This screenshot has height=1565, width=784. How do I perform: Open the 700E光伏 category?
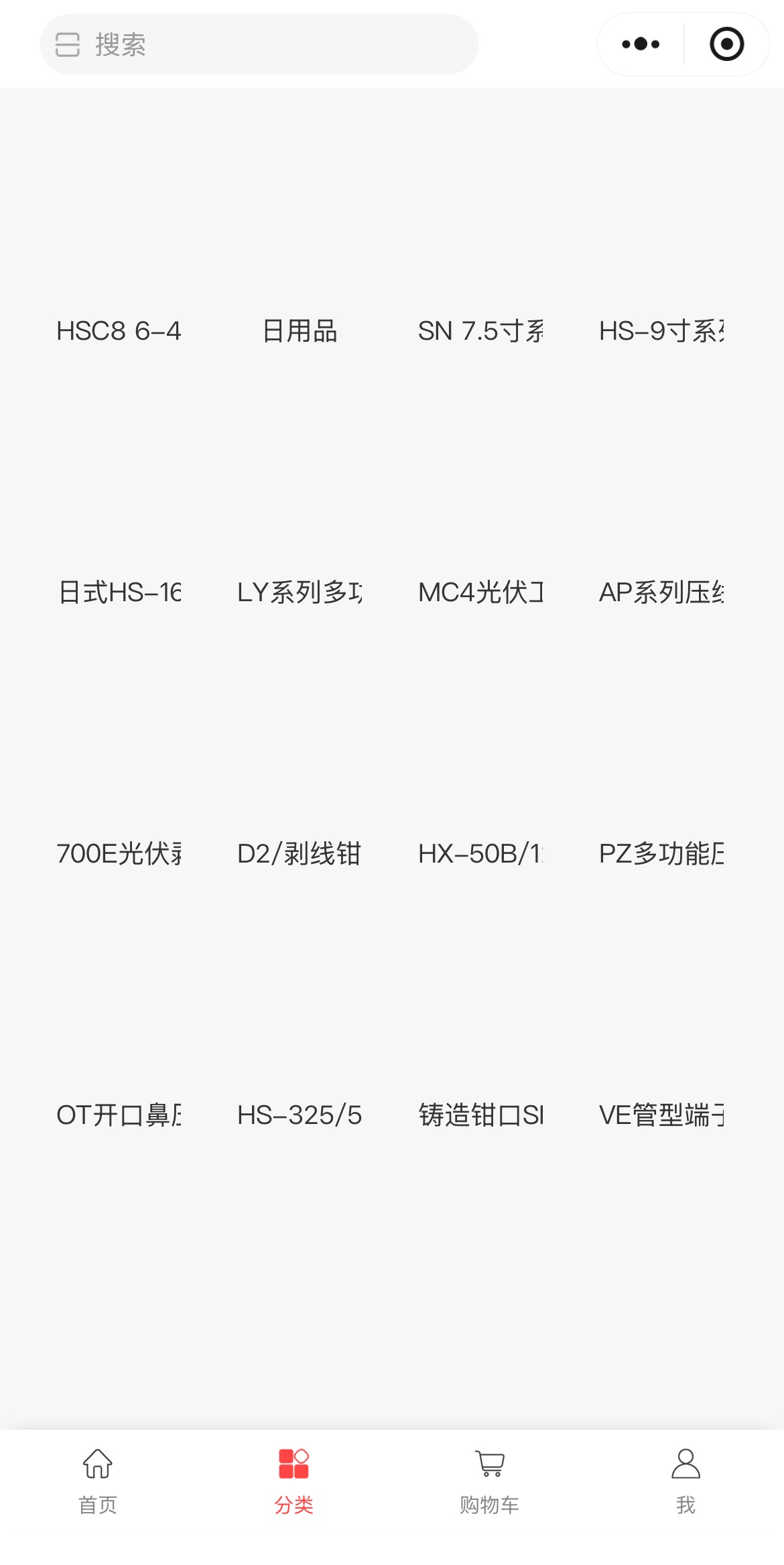[x=119, y=854]
